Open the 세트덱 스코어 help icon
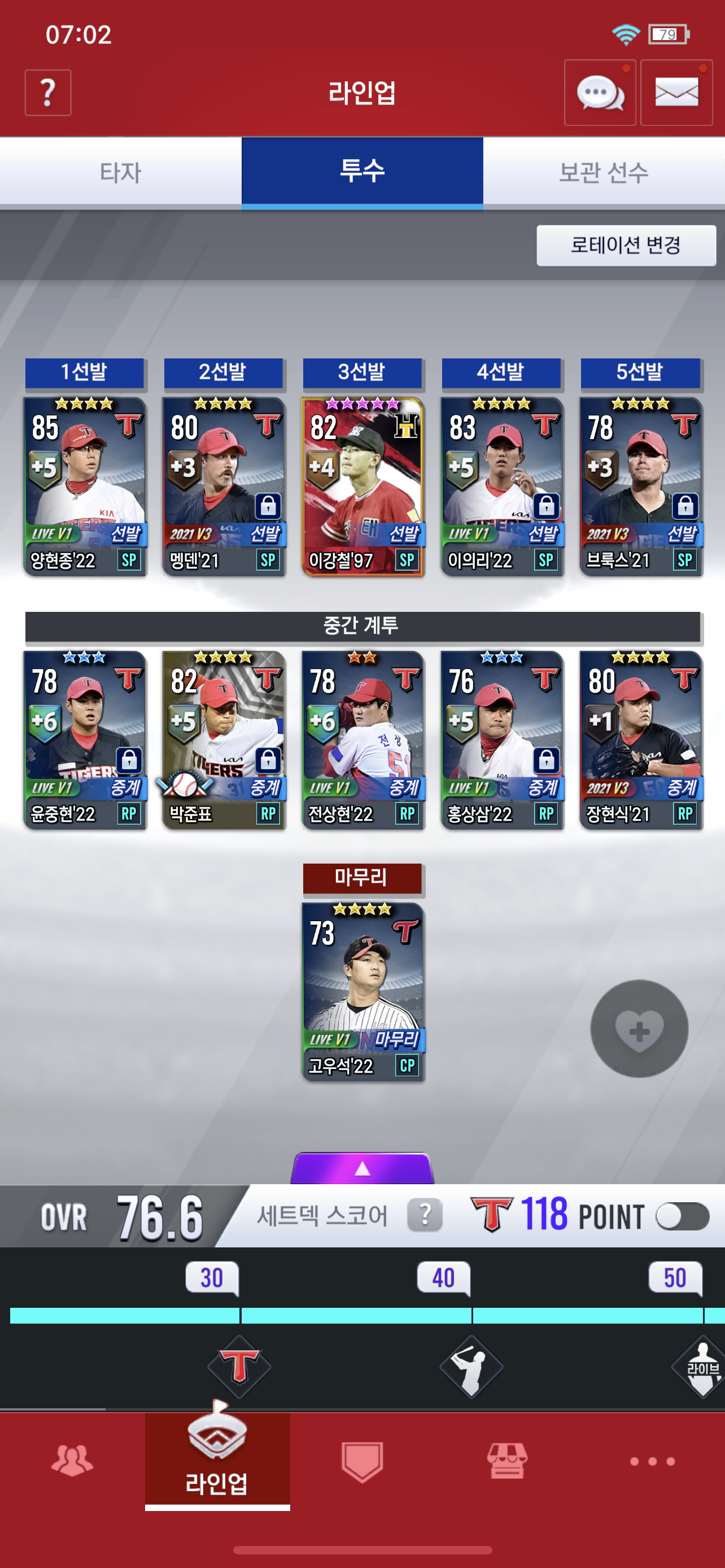 pos(424,1215)
